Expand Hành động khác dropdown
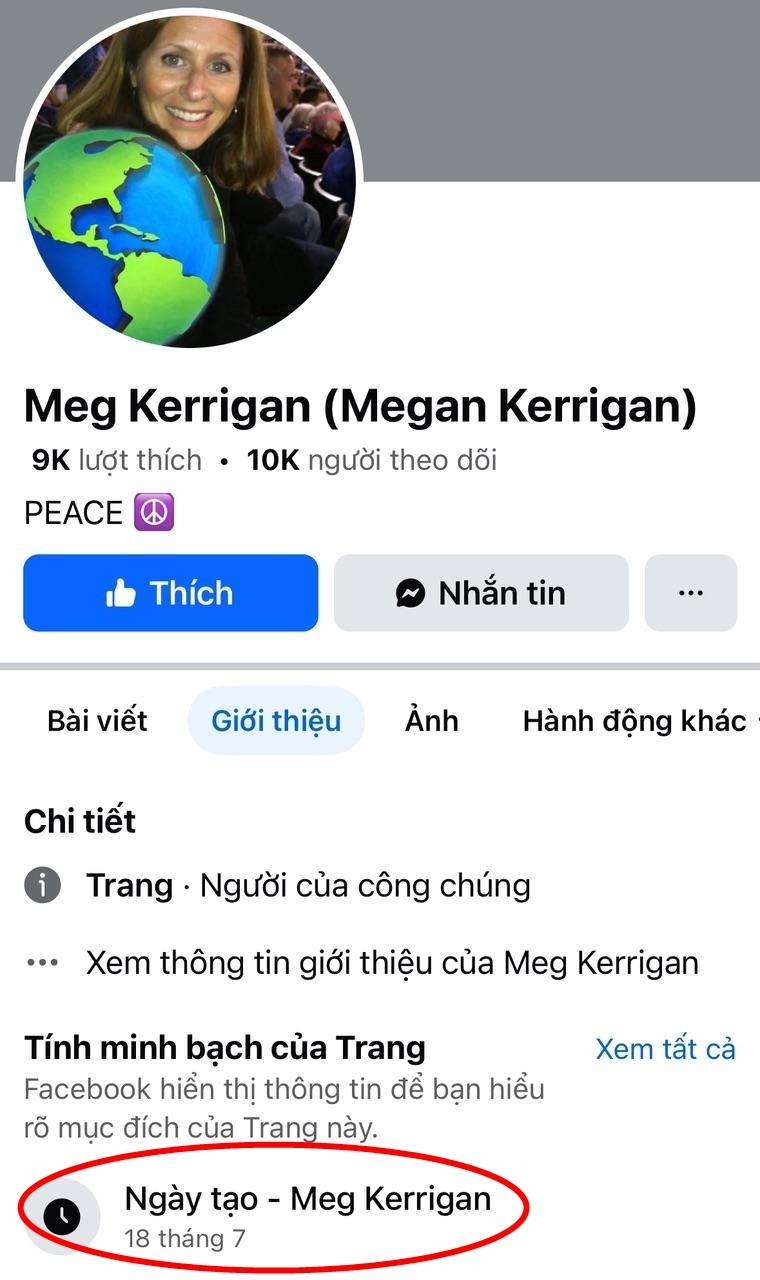This screenshot has height=1280, width=760. click(635, 720)
